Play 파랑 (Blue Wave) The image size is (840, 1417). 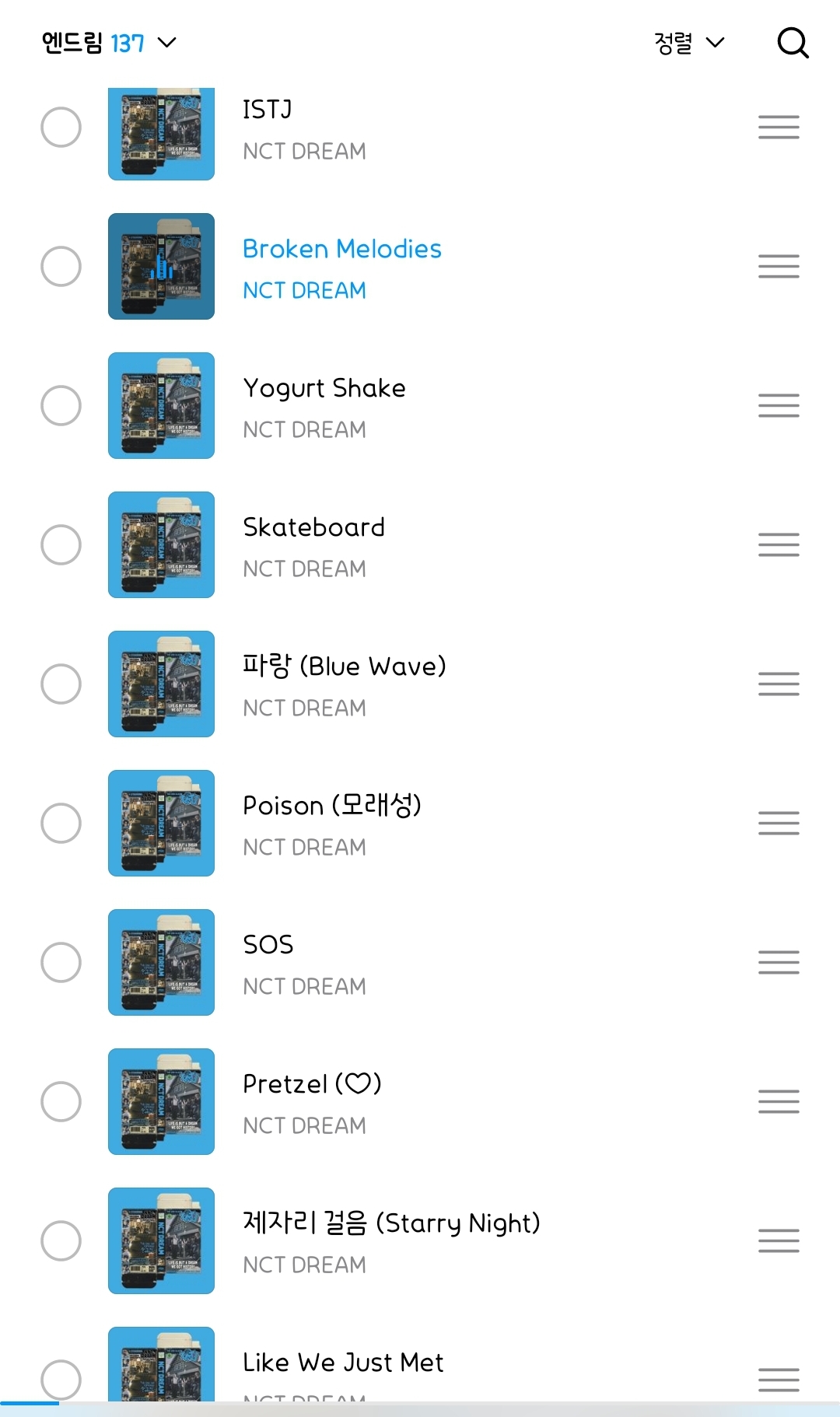pos(344,667)
